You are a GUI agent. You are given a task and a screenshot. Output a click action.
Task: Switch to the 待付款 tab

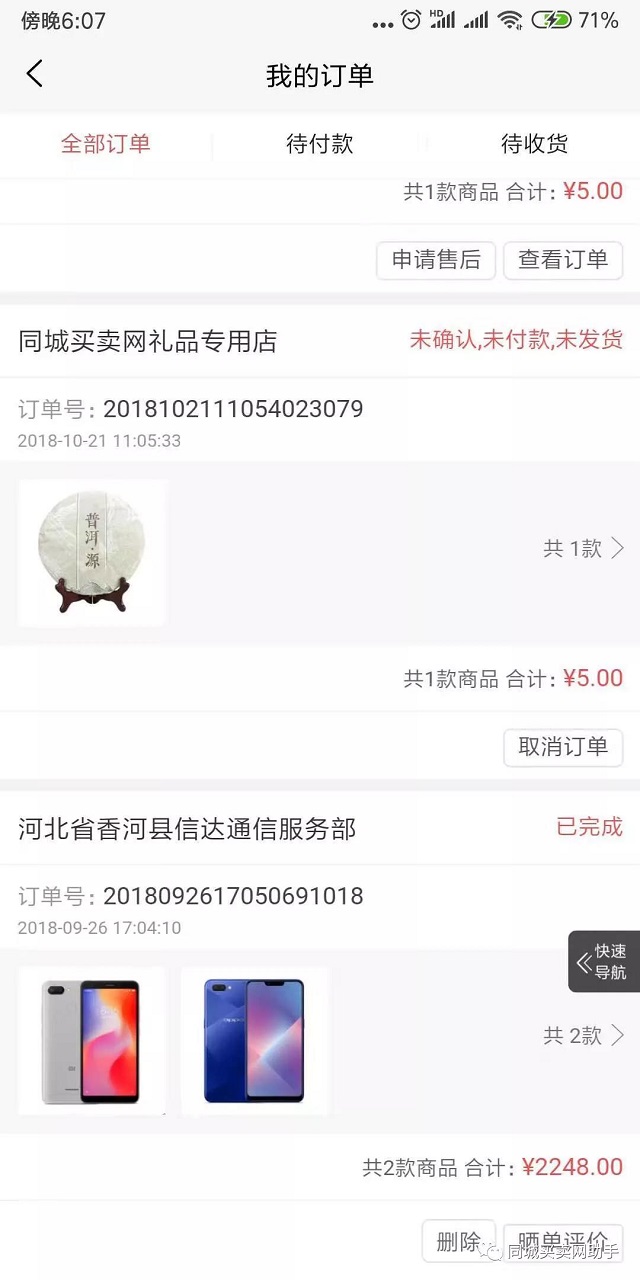pos(320,144)
